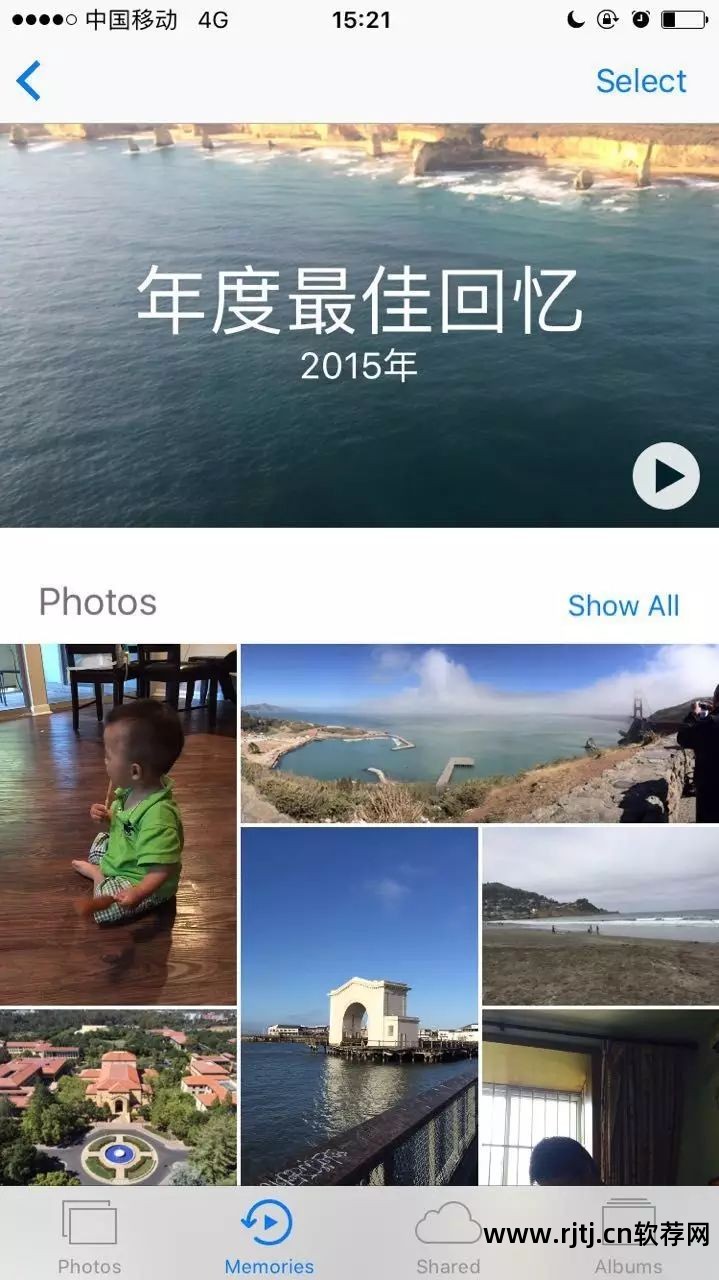Screen dimensions: 719x1280
Task: Open the aerial campus fountain photo
Action: 118,1097
